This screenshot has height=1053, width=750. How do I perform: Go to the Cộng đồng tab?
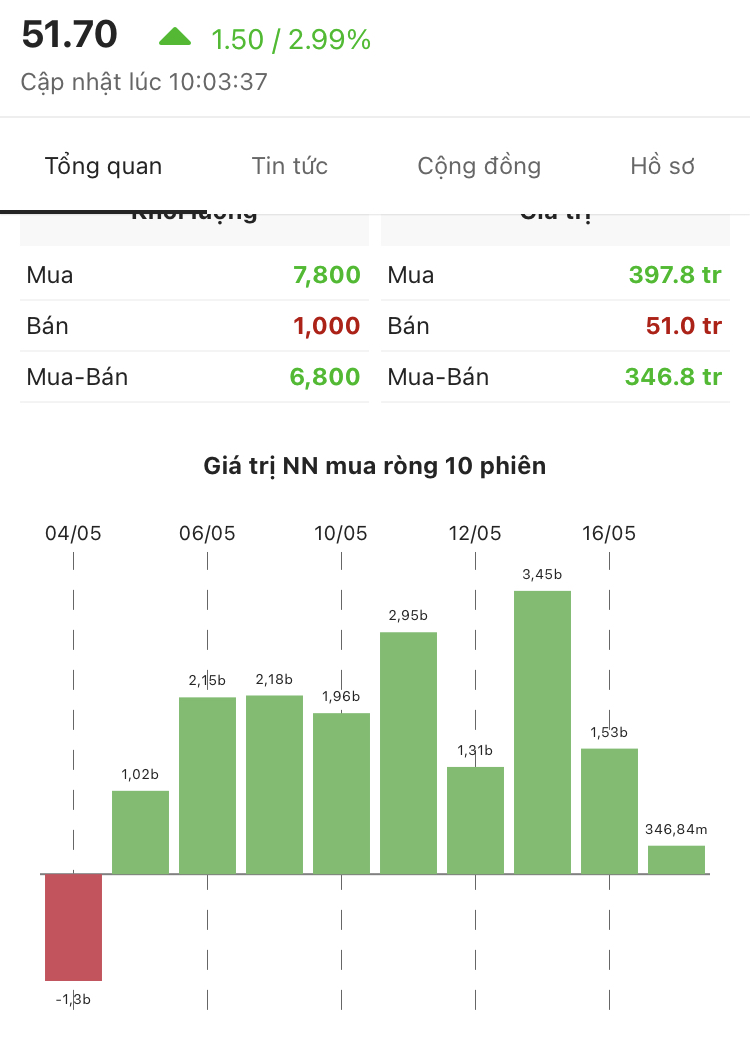point(479,166)
